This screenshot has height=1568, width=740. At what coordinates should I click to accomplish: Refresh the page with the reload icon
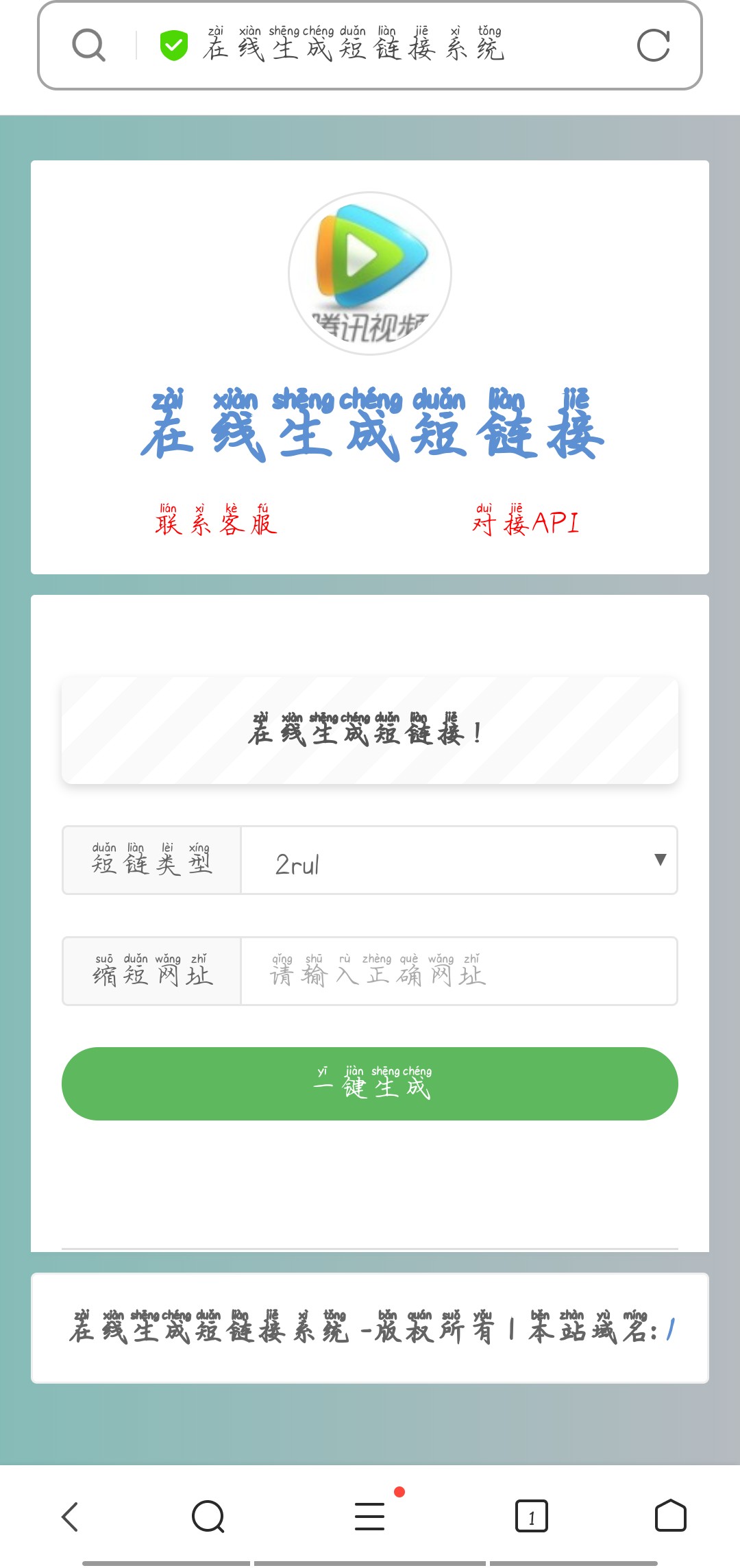pos(654,47)
